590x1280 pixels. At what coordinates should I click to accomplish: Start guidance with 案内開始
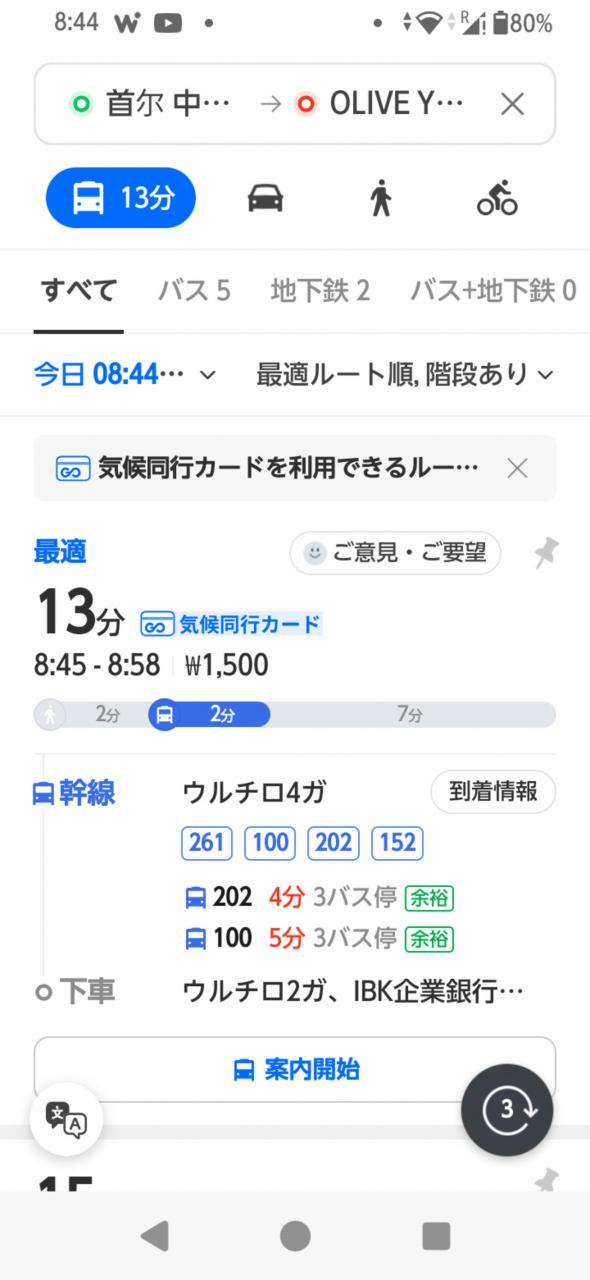pos(295,1070)
